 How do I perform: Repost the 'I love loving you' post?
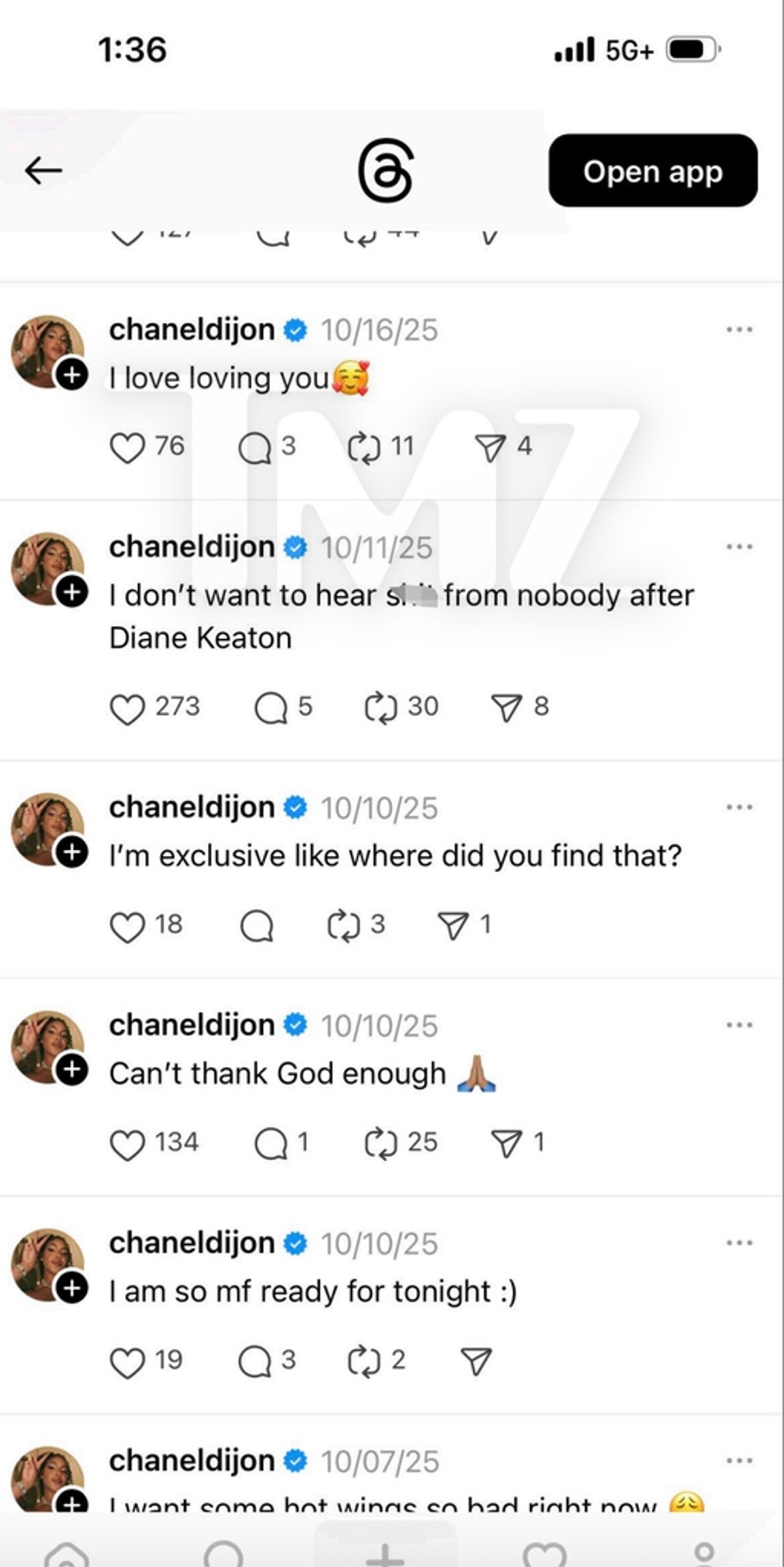(364, 448)
